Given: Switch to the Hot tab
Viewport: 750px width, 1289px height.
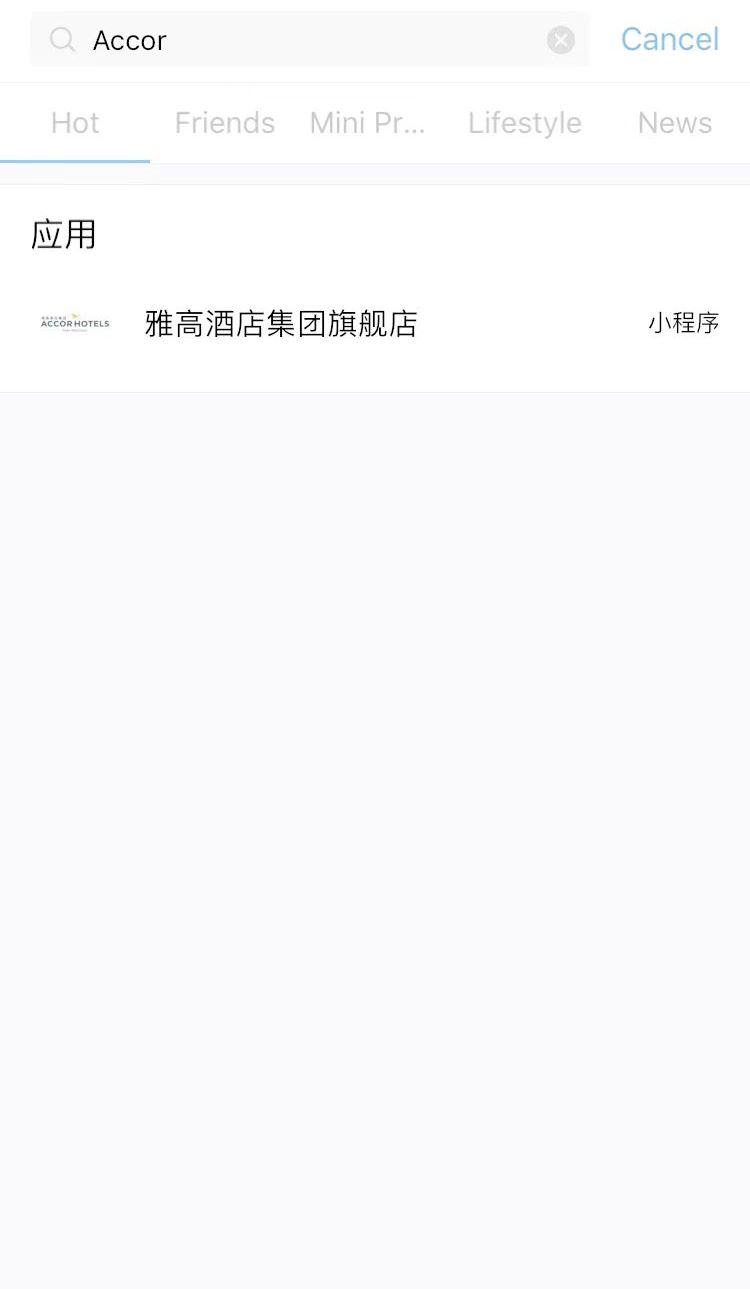Looking at the screenshot, I should [x=75, y=123].
